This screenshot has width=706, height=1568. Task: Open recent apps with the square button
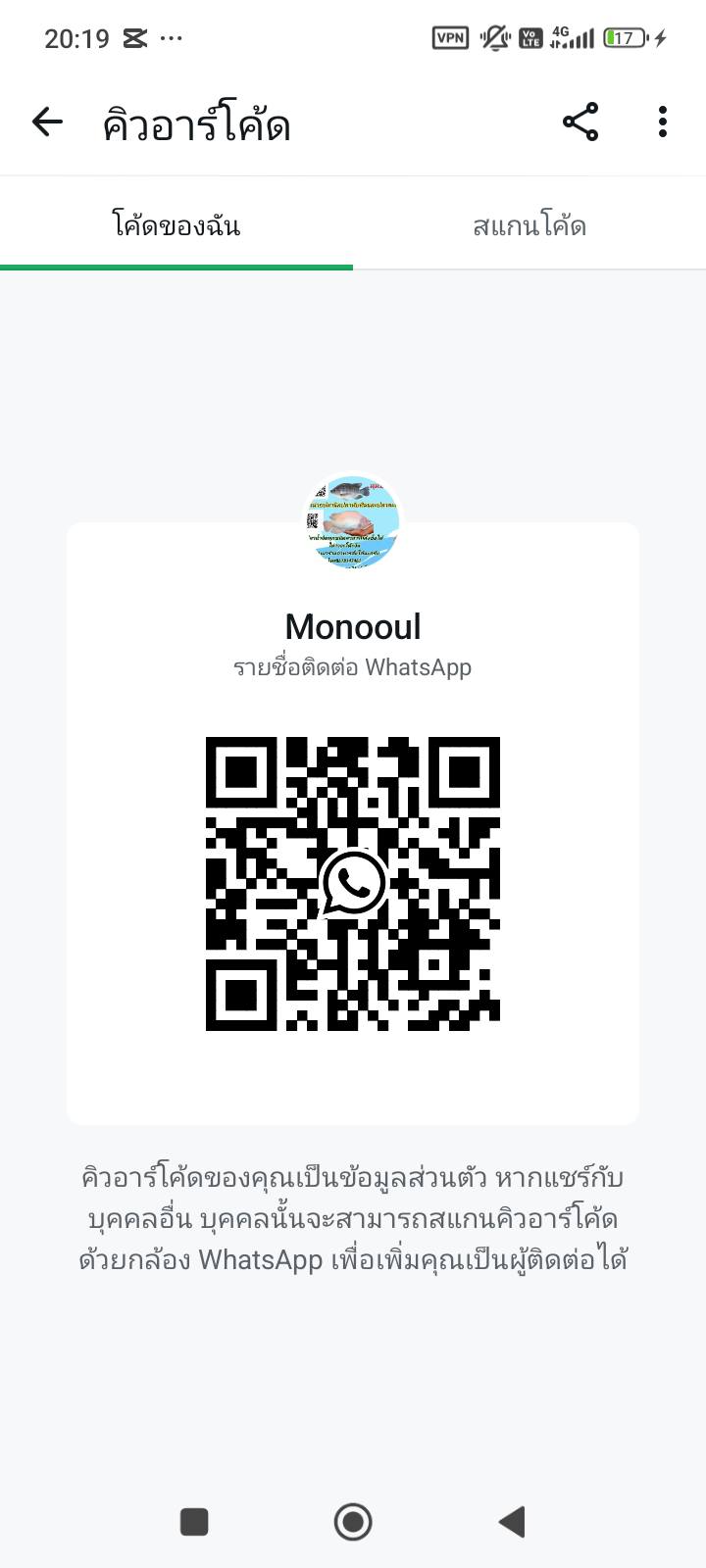[194, 1522]
